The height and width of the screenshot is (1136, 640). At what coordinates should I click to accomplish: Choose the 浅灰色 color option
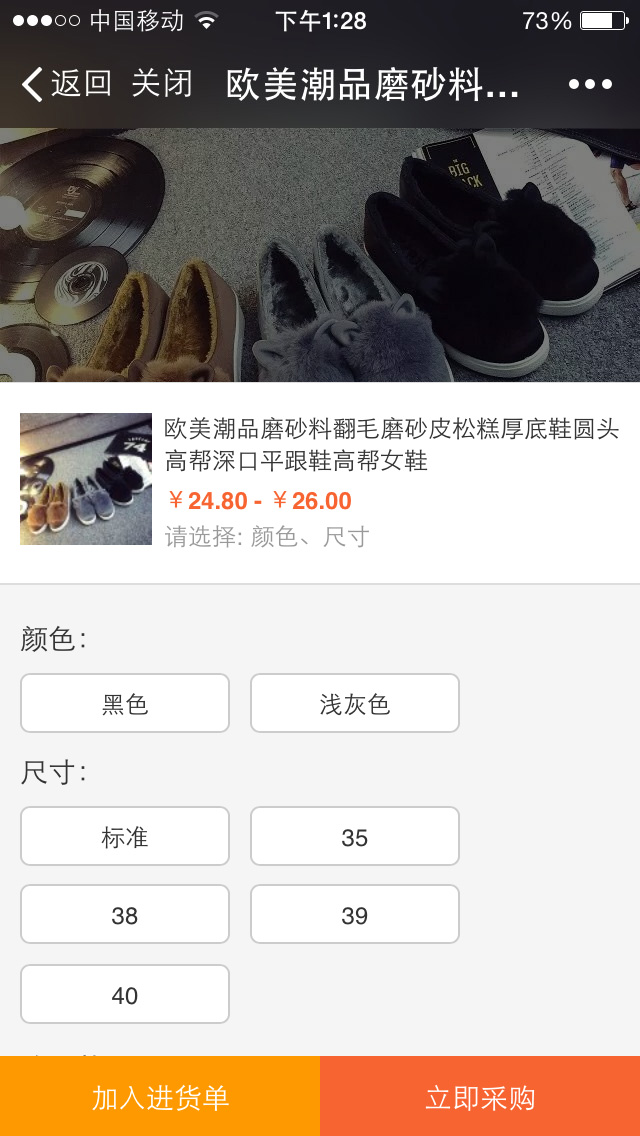click(355, 703)
